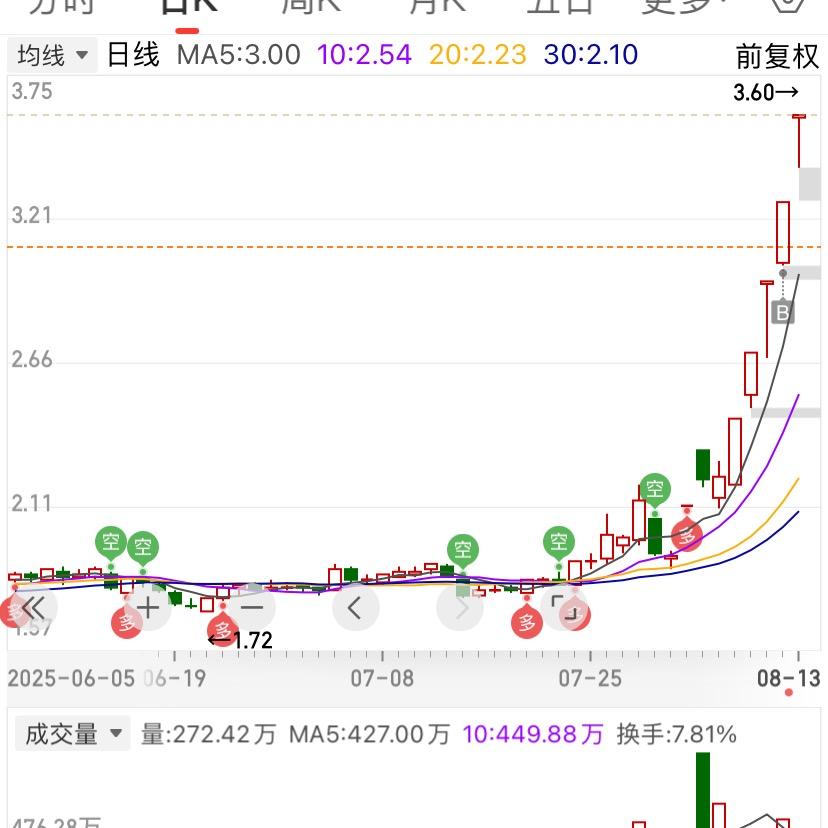Open the 成交量 sub-indicator dropdown
This screenshot has width=828, height=828.
coord(72,735)
